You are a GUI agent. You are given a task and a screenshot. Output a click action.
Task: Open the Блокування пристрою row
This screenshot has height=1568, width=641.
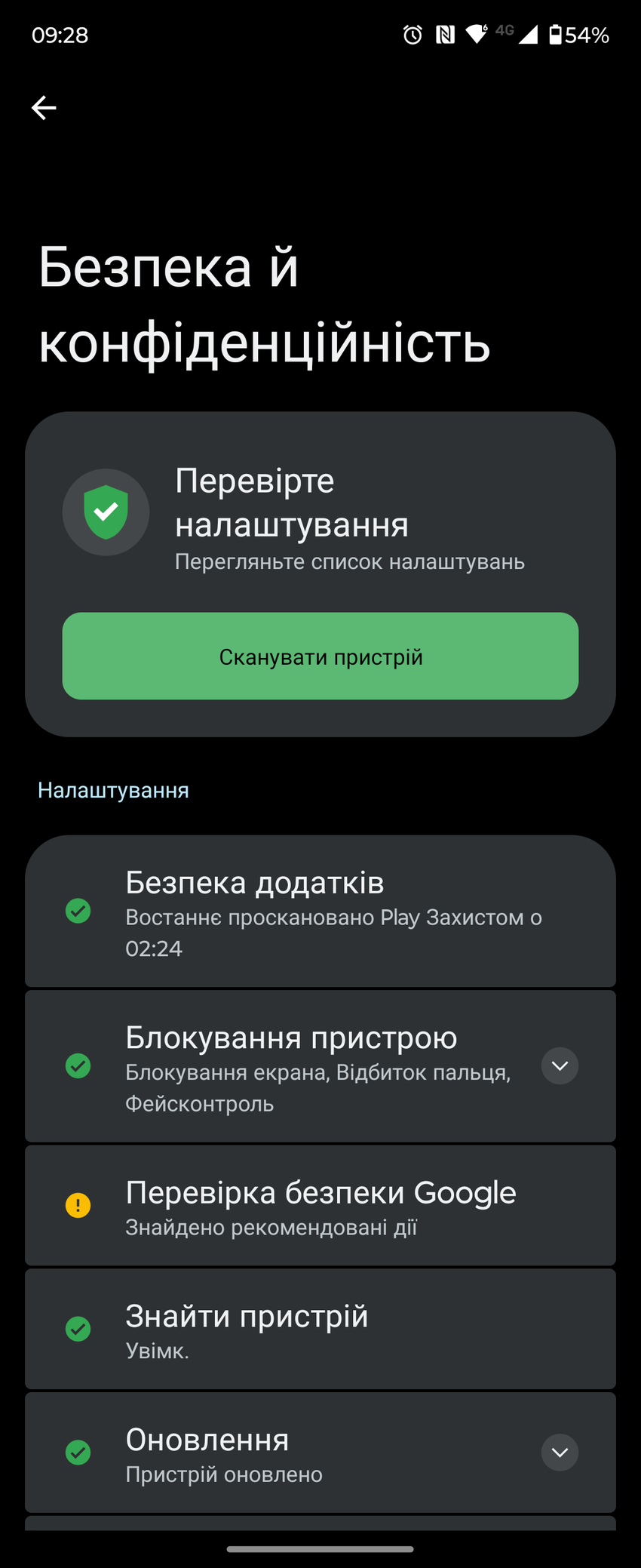302,1067
